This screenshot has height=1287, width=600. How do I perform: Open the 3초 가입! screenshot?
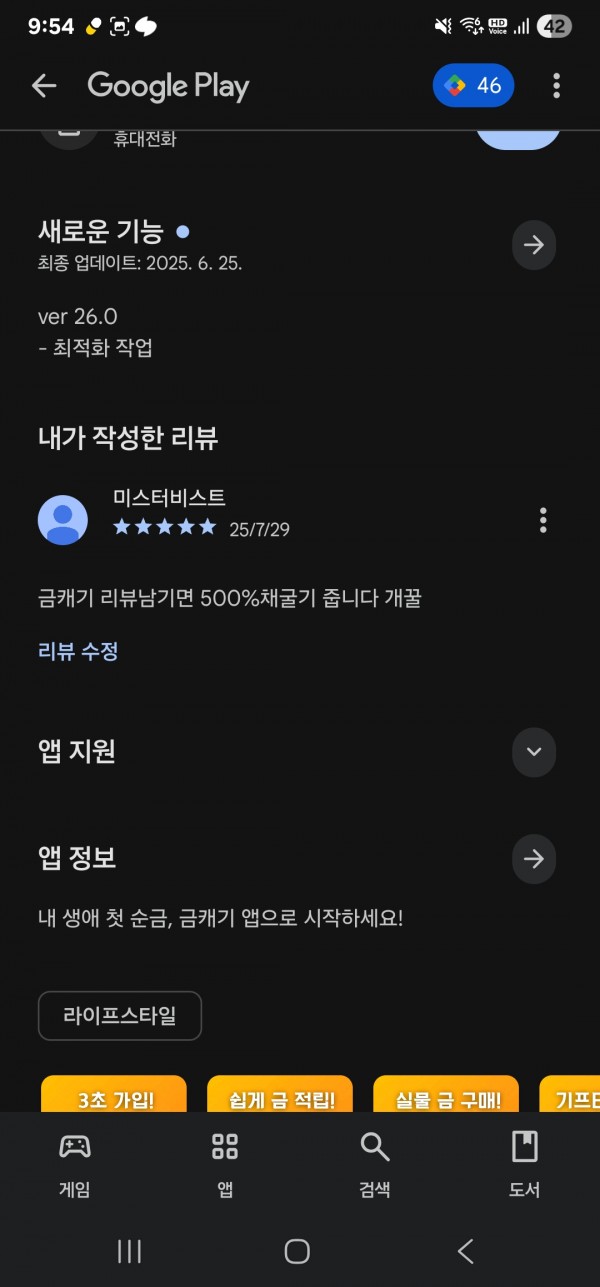click(114, 1094)
